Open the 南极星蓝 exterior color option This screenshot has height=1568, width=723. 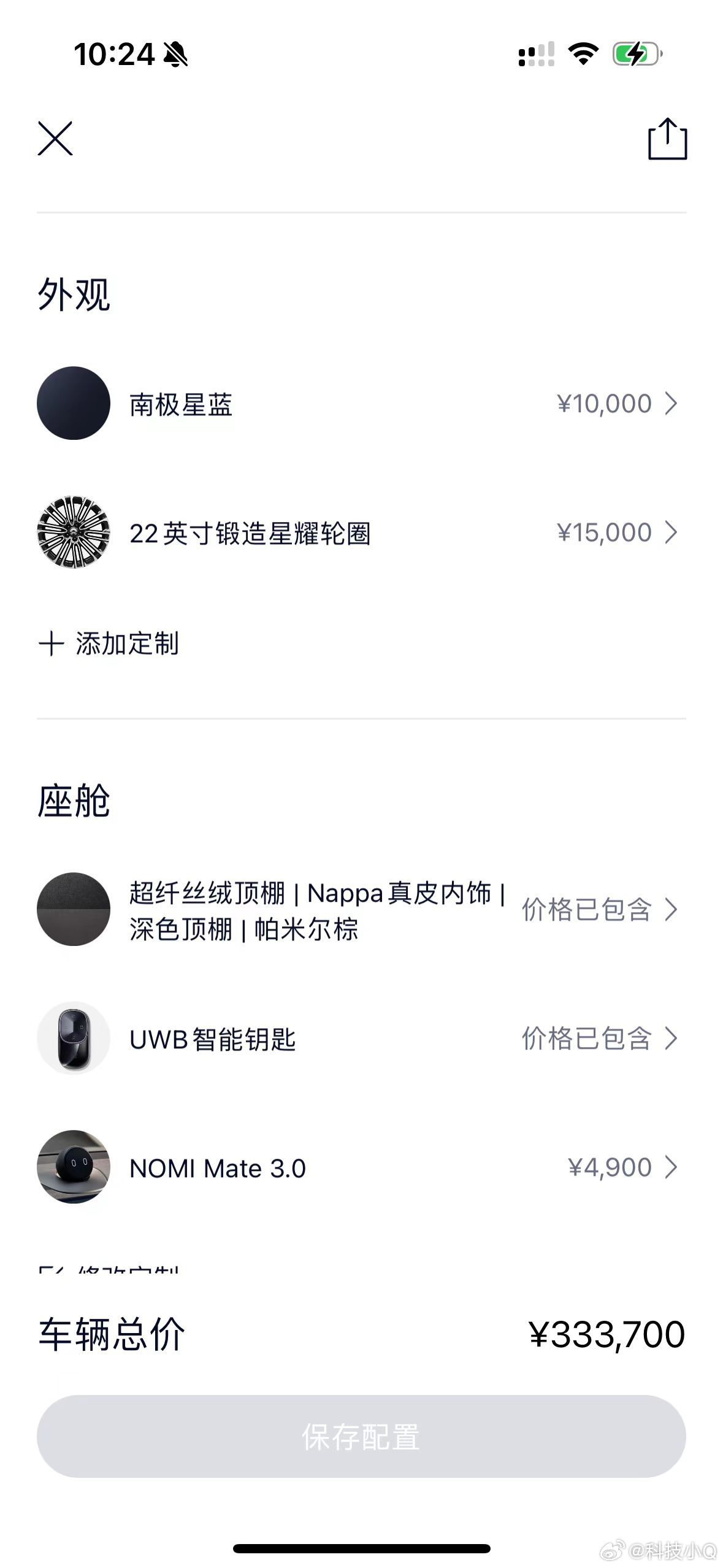[x=361, y=404]
